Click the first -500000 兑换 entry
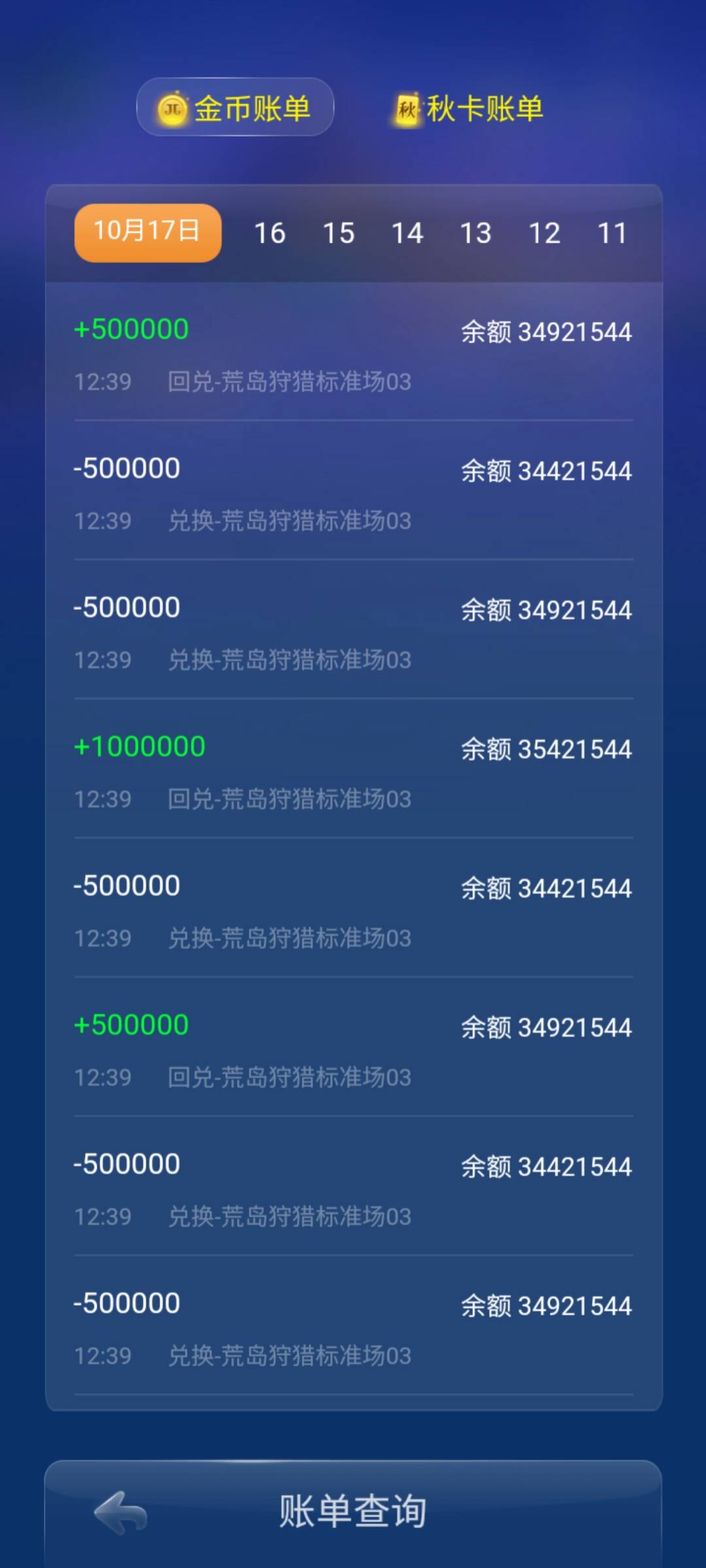 [353, 493]
